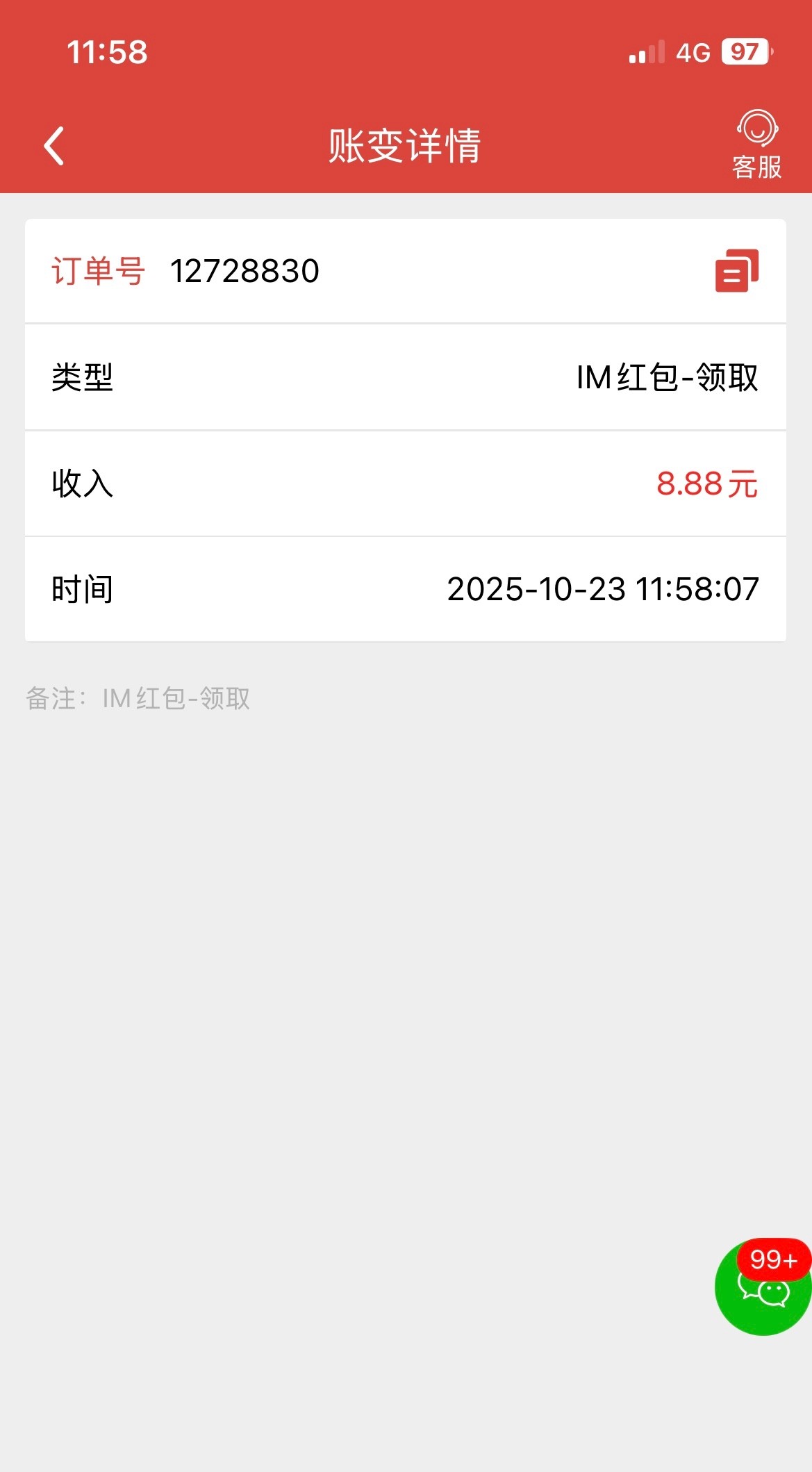Screen dimensions: 812x1472
Task: Select the 账变详情 title
Action: (406, 147)
